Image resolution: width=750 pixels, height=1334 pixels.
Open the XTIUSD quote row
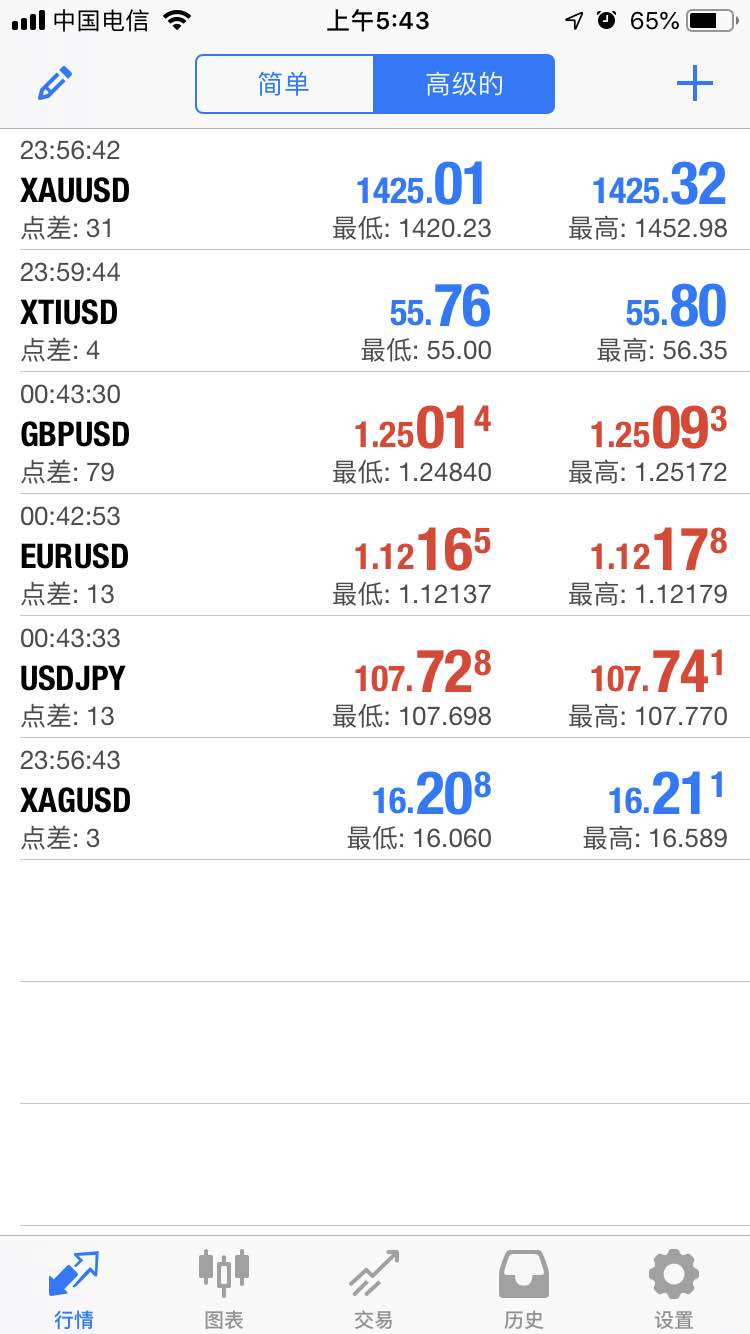coord(375,311)
